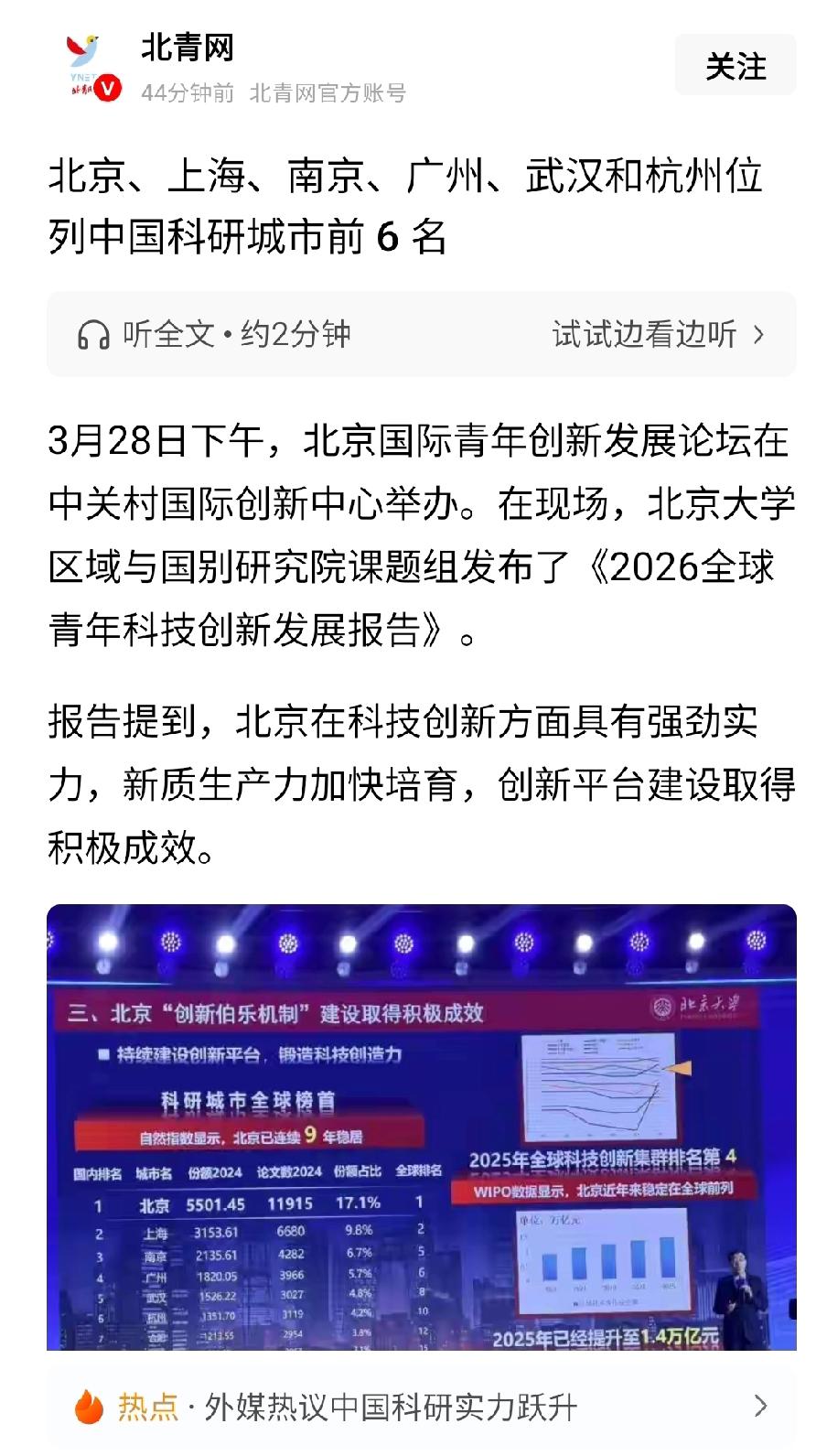Click the chevron next to 试试边看边听

pyautogui.click(x=760, y=336)
